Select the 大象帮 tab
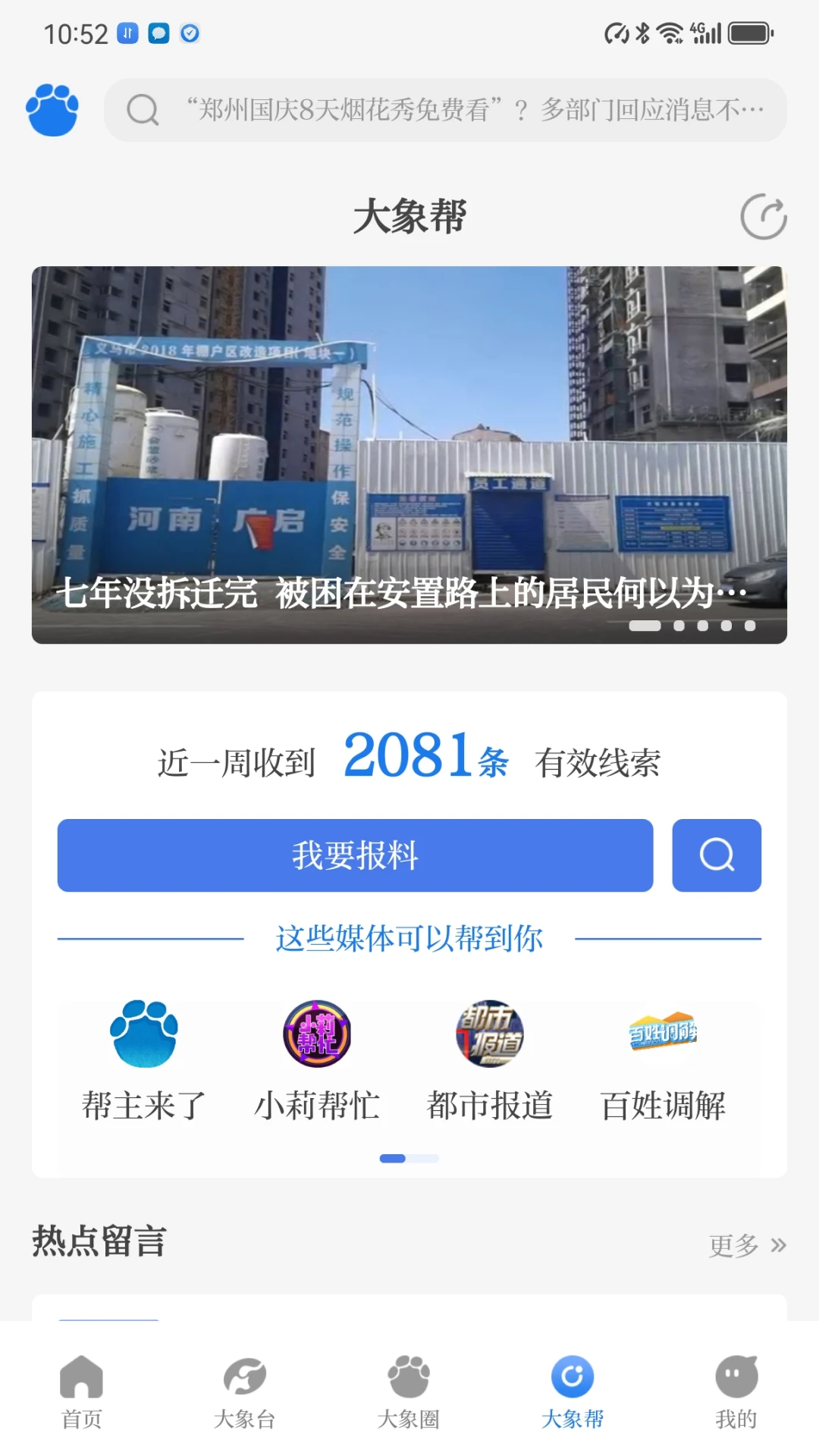 tap(573, 1395)
